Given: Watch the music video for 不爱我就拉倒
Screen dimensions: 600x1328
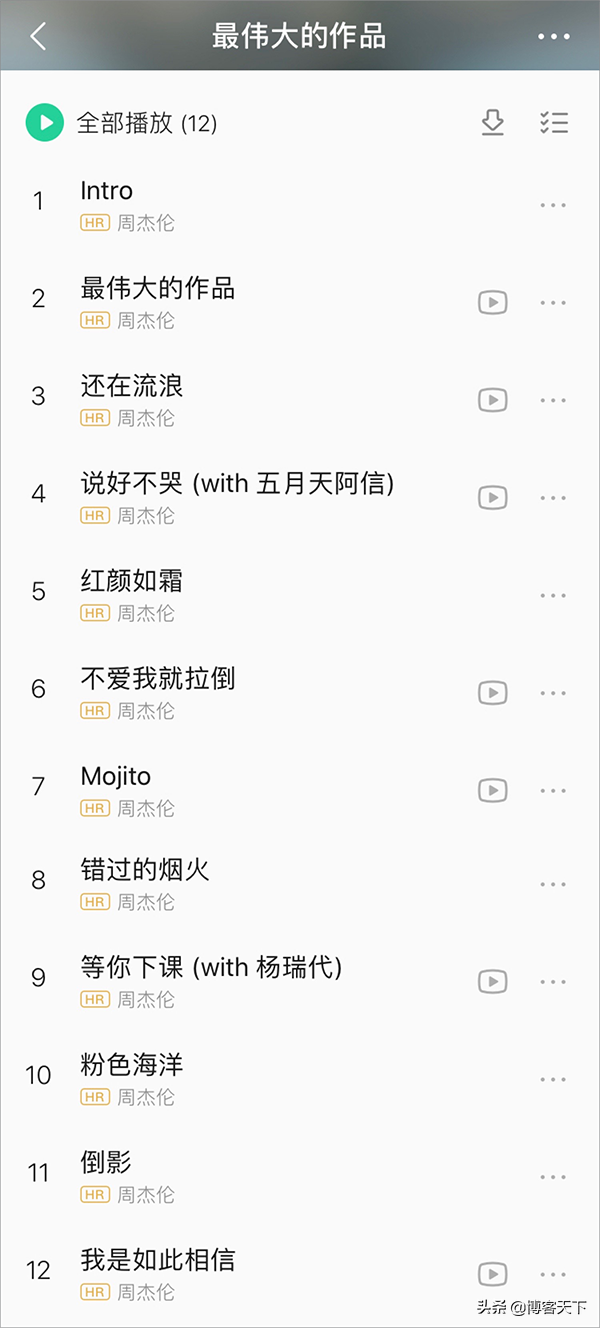Looking at the screenshot, I should click(x=492, y=692).
